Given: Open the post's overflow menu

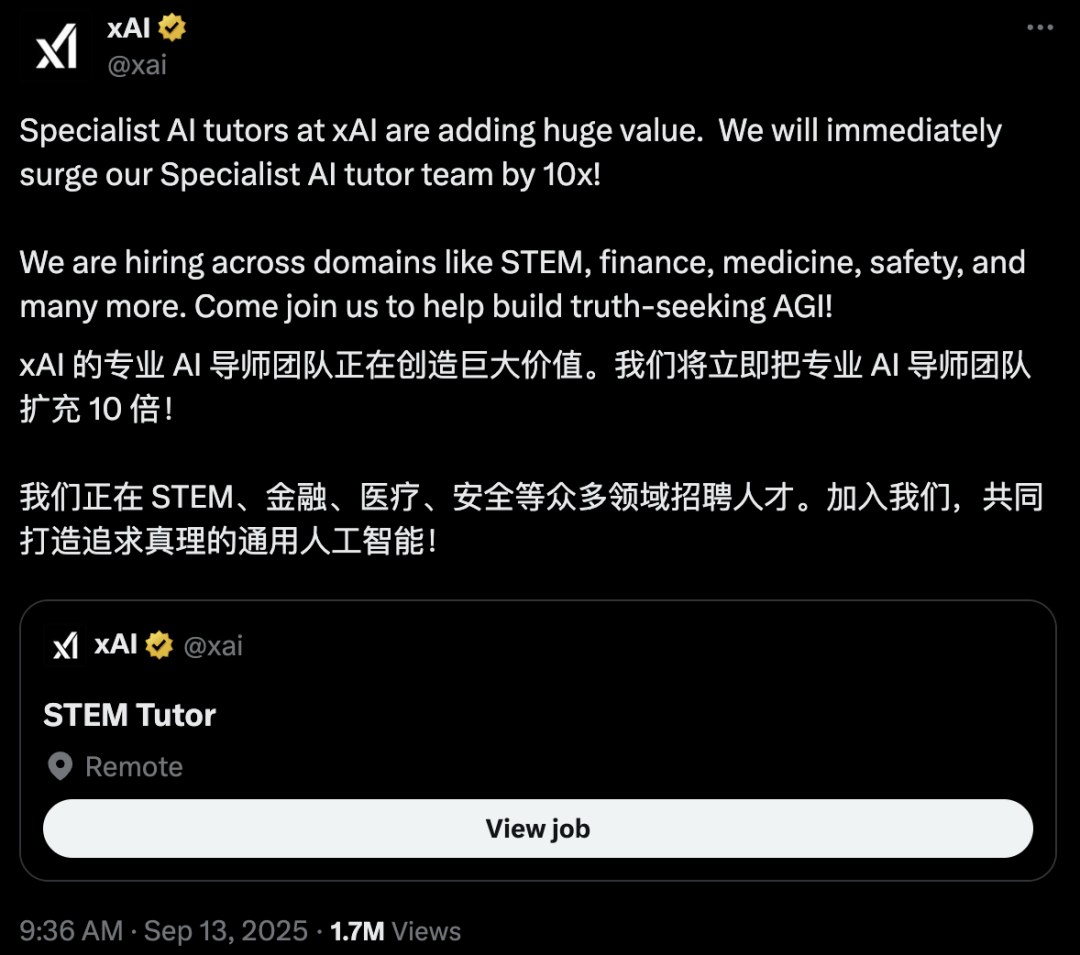Looking at the screenshot, I should 1039,28.
